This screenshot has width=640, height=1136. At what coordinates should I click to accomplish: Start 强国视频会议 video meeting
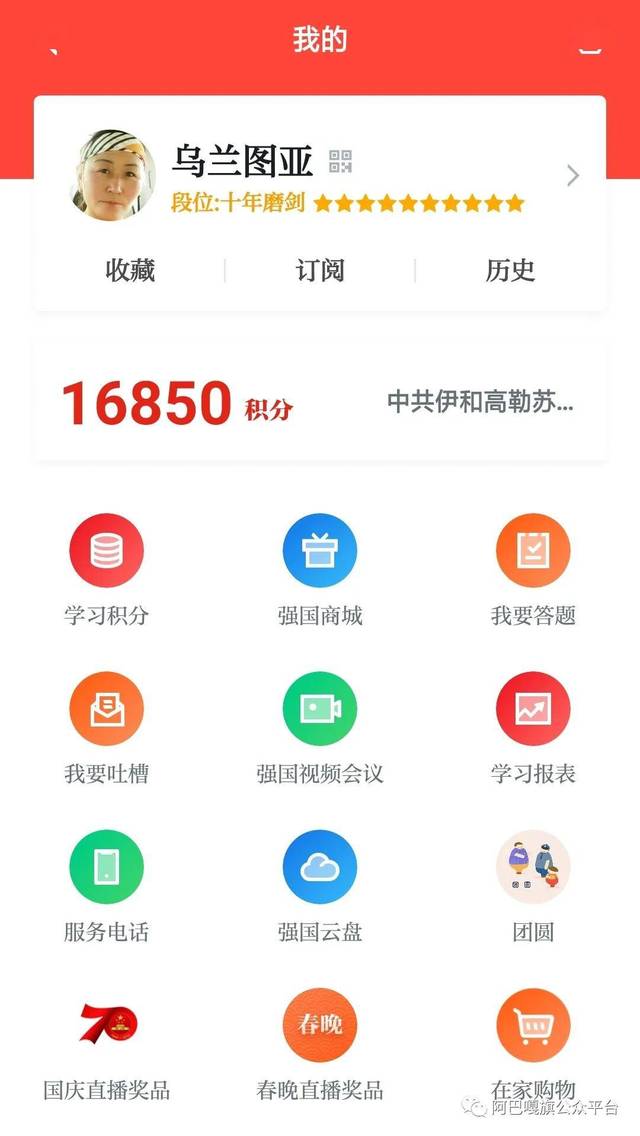click(x=320, y=709)
